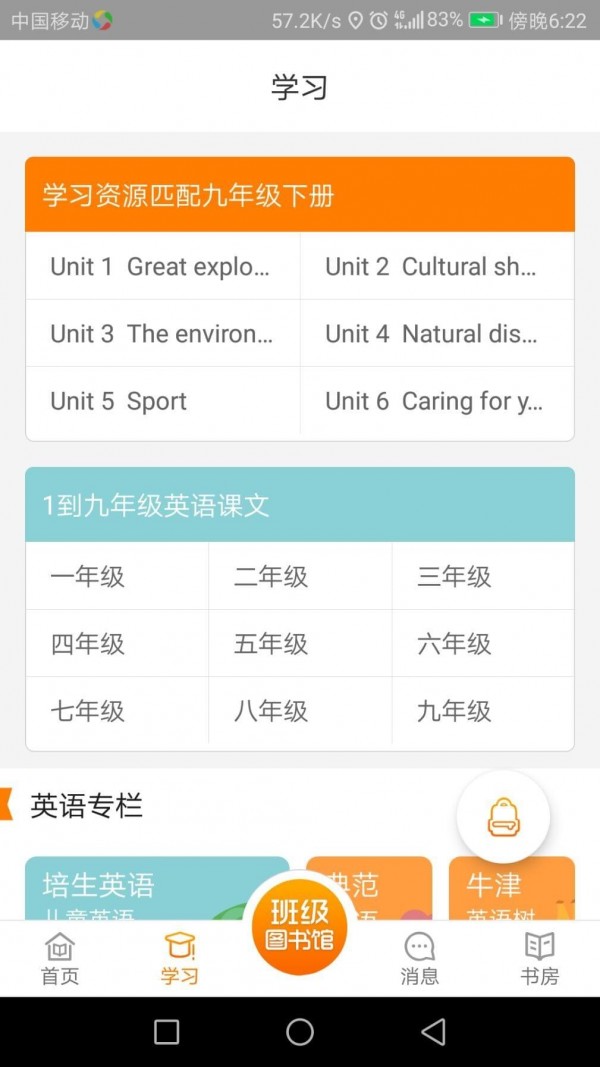Screen dimensions: 600x1067
Task: Select 二年级 grade
Action: point(300,577)
